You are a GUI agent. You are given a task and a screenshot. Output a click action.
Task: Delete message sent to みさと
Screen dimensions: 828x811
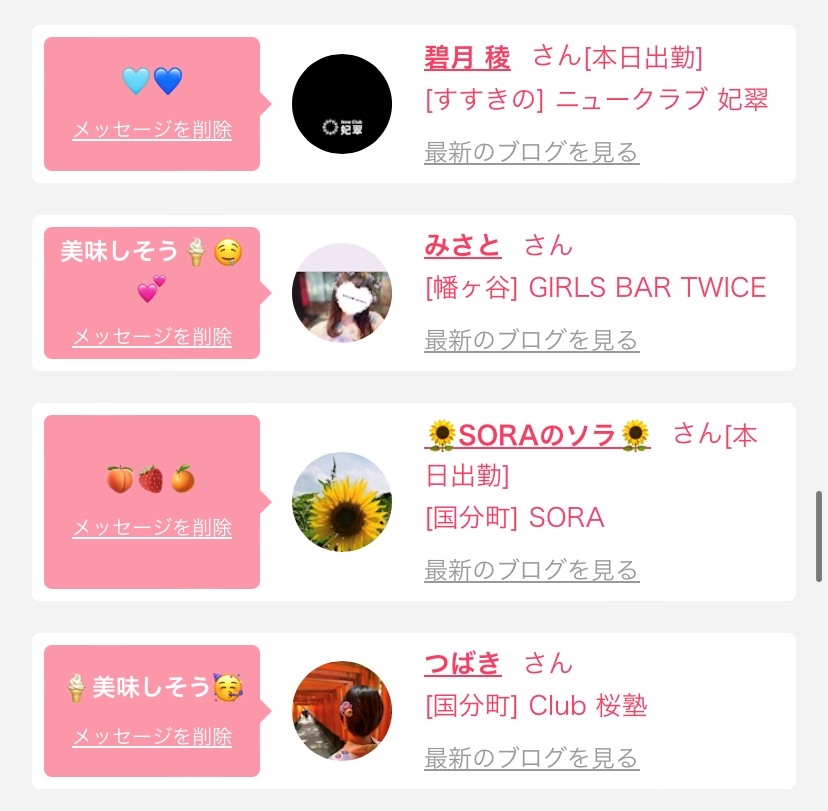152,336
